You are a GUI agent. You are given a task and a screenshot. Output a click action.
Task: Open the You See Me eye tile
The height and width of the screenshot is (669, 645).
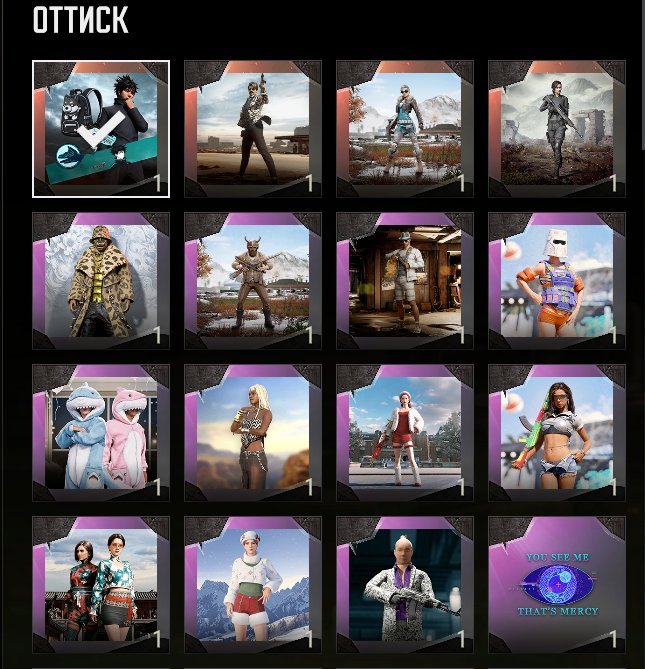(557, 585)
